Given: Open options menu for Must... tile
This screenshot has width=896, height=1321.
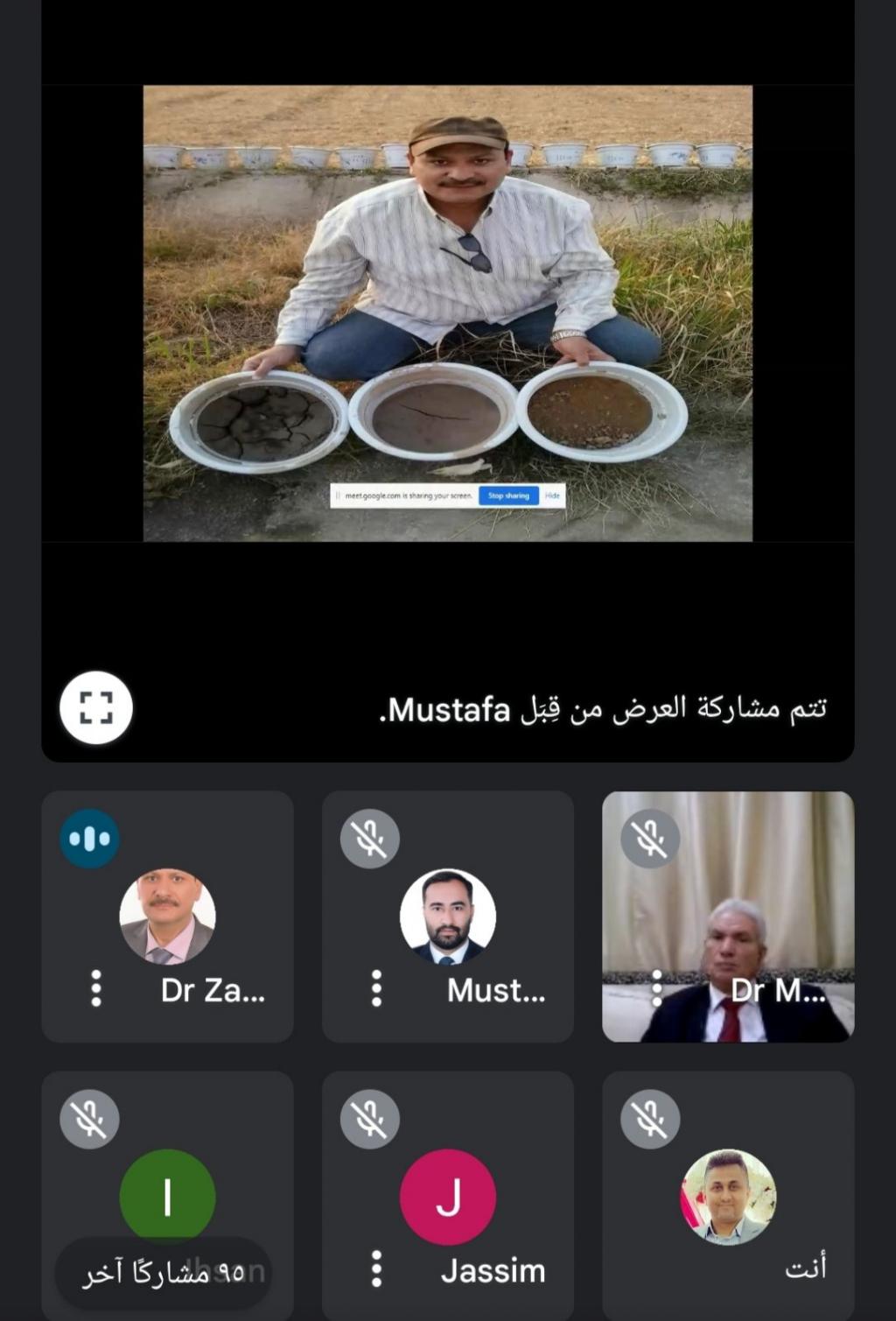Looking at the screenshot, I should [376, 988].
